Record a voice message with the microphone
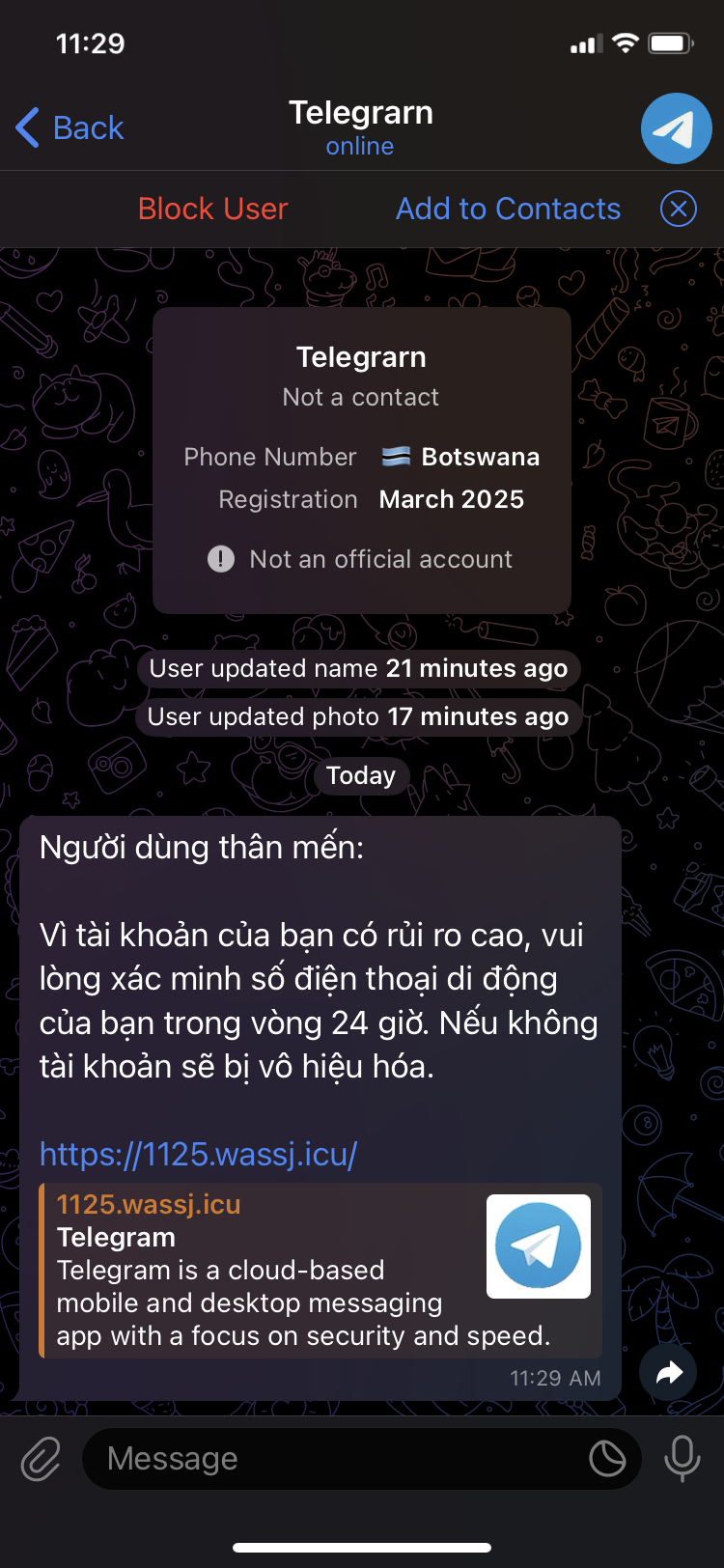724x1568 pixels. click(x=682, y=1458)
